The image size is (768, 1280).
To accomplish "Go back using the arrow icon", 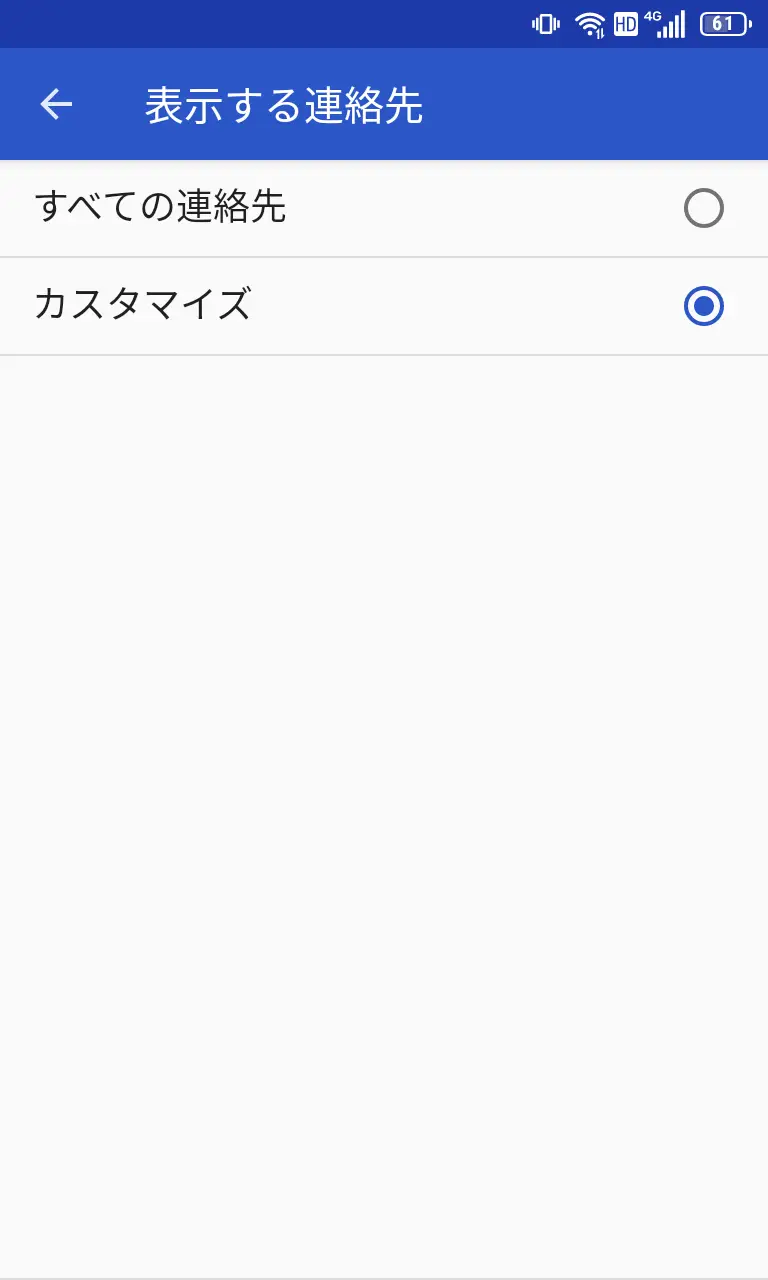I will tap(56, 104).
